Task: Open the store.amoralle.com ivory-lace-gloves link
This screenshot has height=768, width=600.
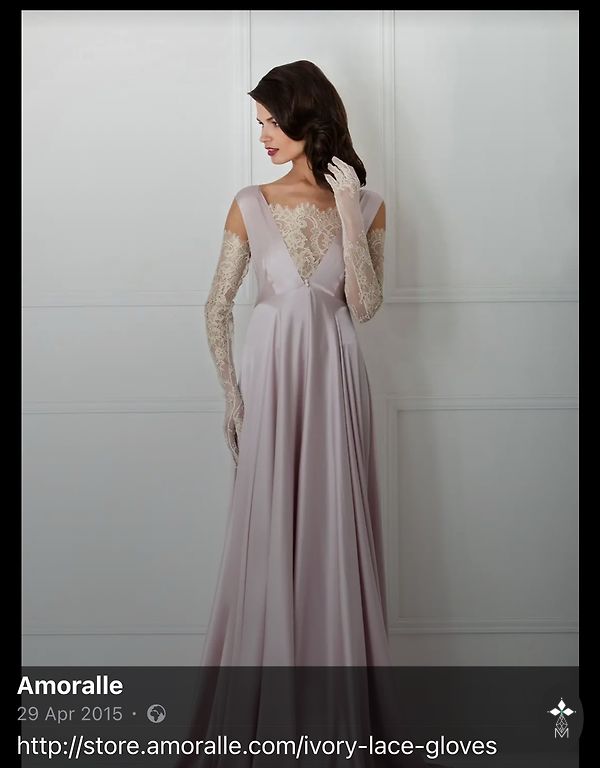Action: coord(257,746)
